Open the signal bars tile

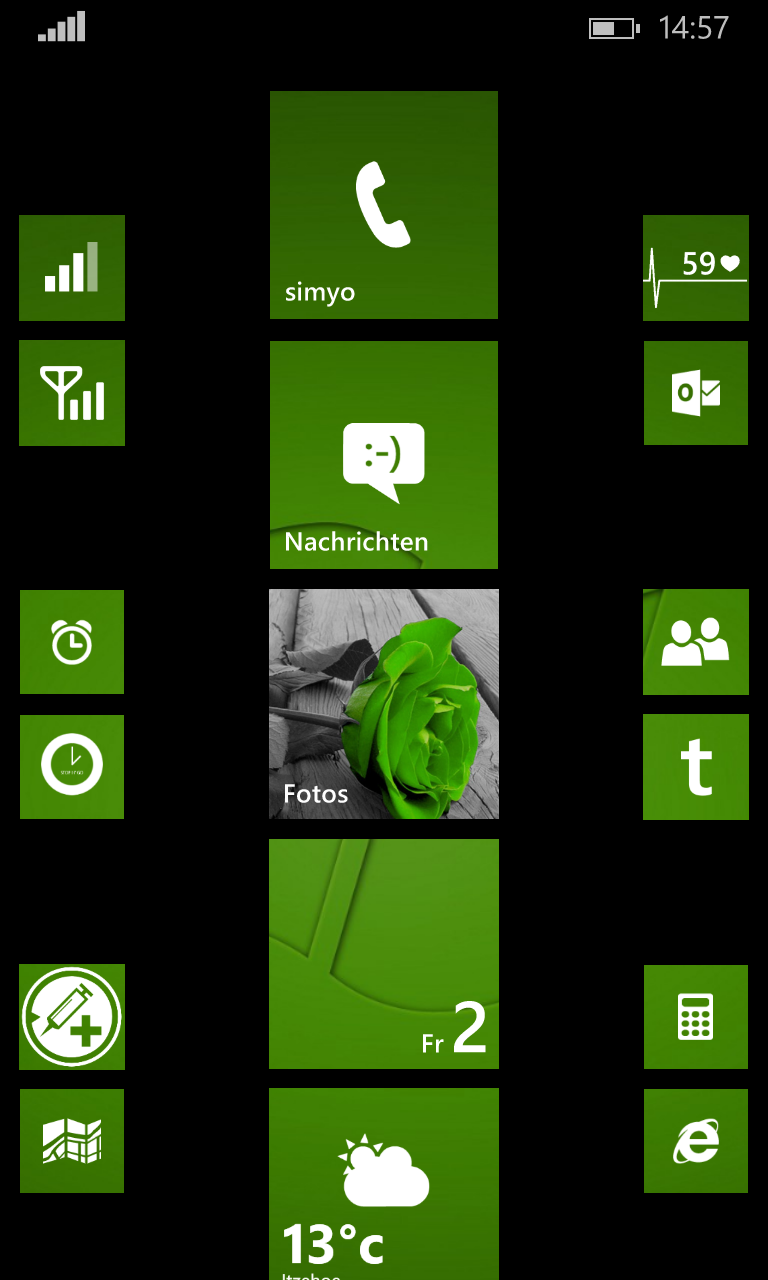click(x=72, y=268)
